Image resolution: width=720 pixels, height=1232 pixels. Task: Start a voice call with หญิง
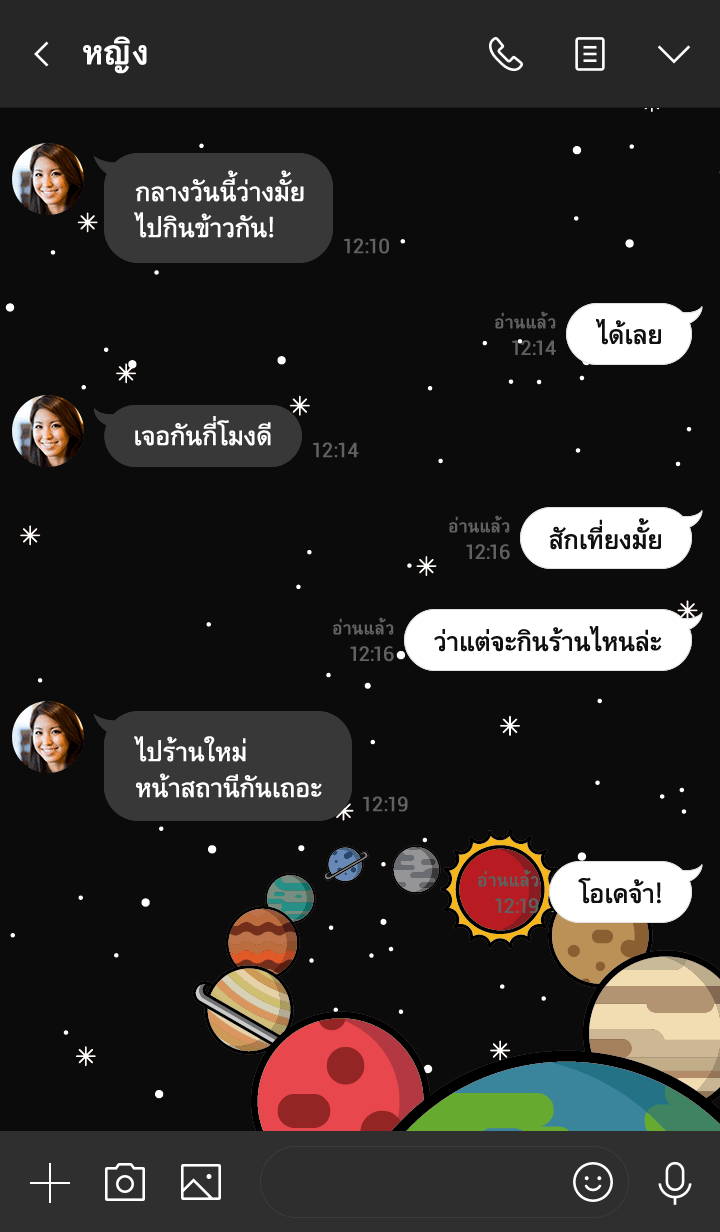505,54
